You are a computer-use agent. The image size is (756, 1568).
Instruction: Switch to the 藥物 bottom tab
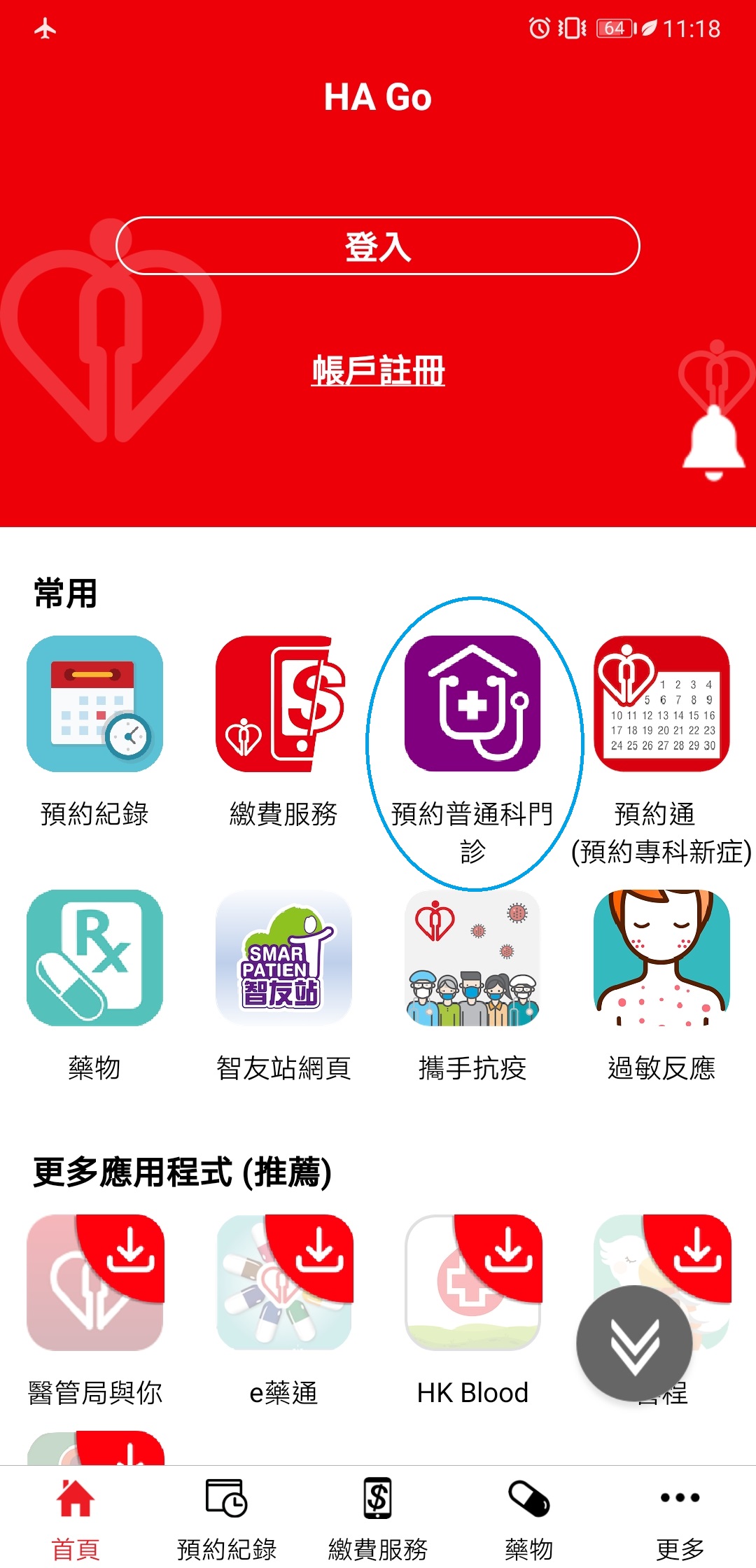[529, 1517]
